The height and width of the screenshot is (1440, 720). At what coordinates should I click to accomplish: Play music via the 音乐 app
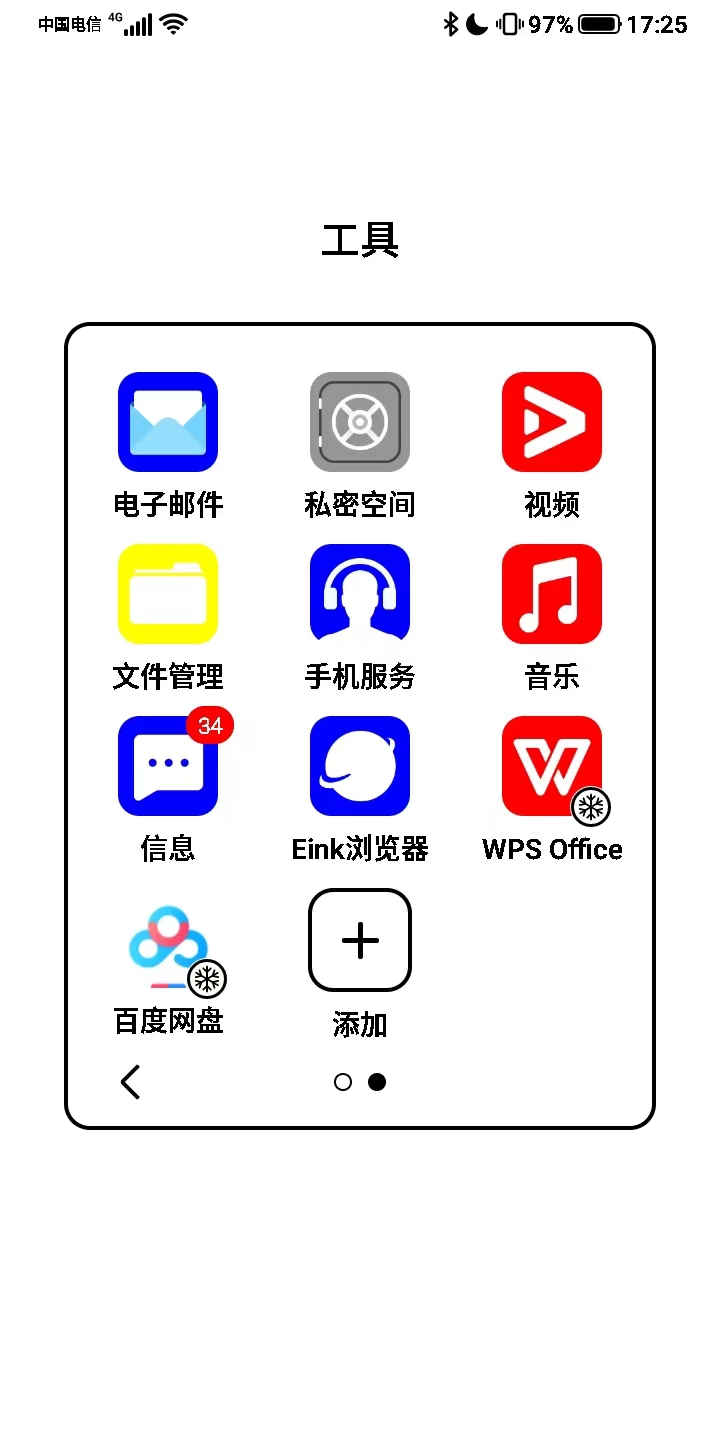click(x=552, y=593)
